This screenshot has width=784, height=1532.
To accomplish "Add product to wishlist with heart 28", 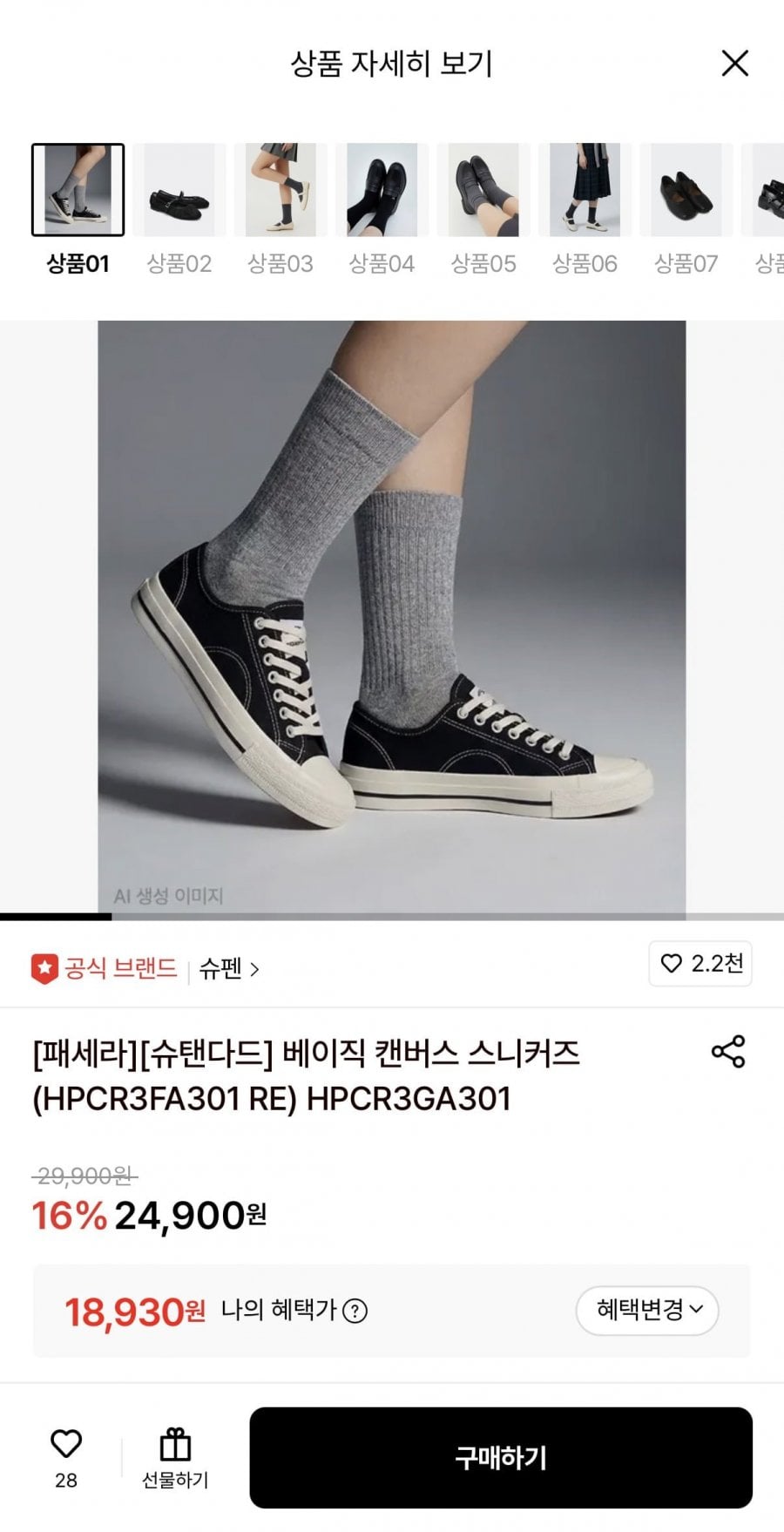I will [66, 1458].
